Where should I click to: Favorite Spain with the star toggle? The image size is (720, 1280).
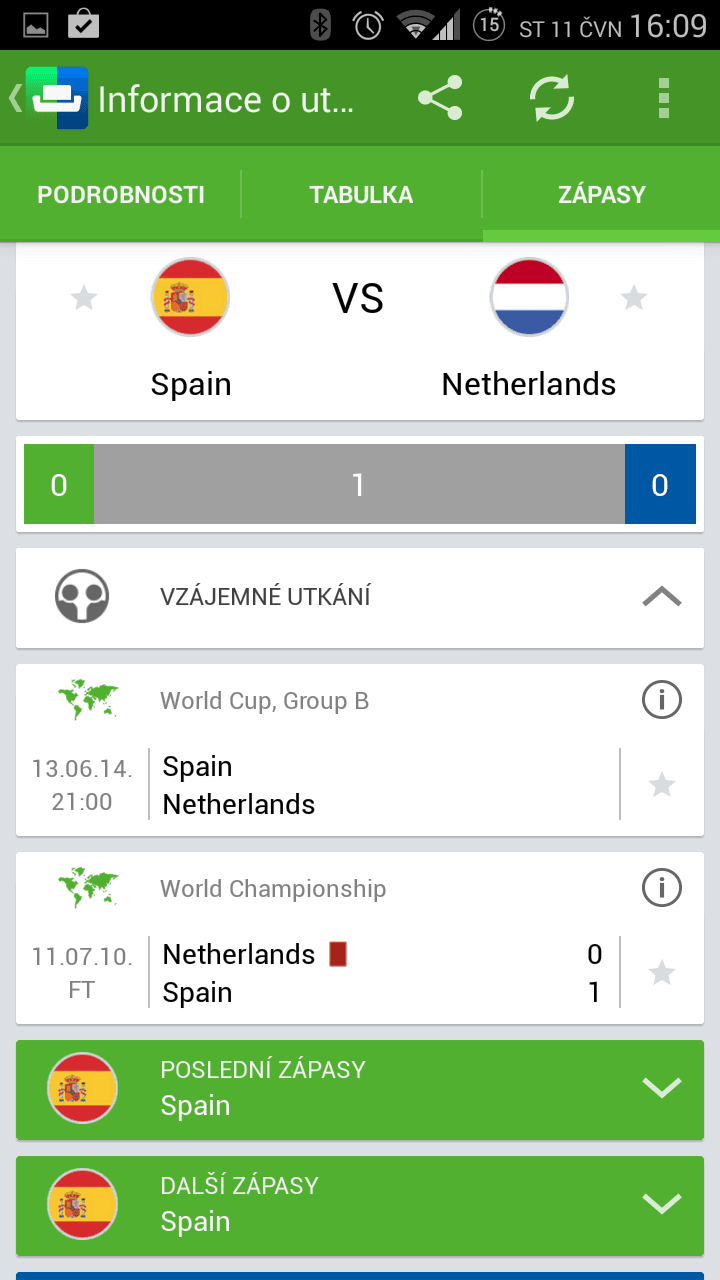(x=83, y=297)
